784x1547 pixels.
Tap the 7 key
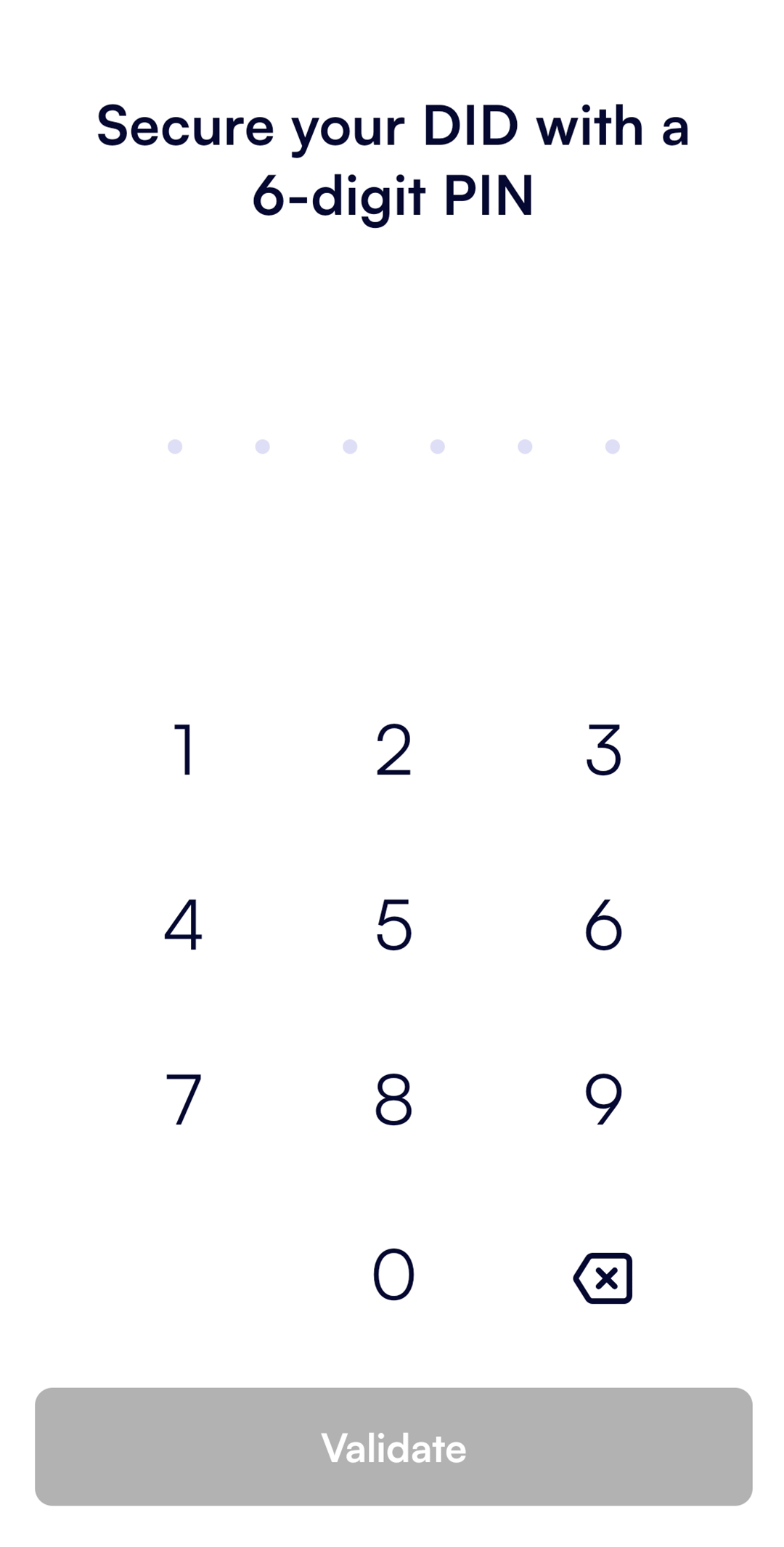[x=183, y=1099]
